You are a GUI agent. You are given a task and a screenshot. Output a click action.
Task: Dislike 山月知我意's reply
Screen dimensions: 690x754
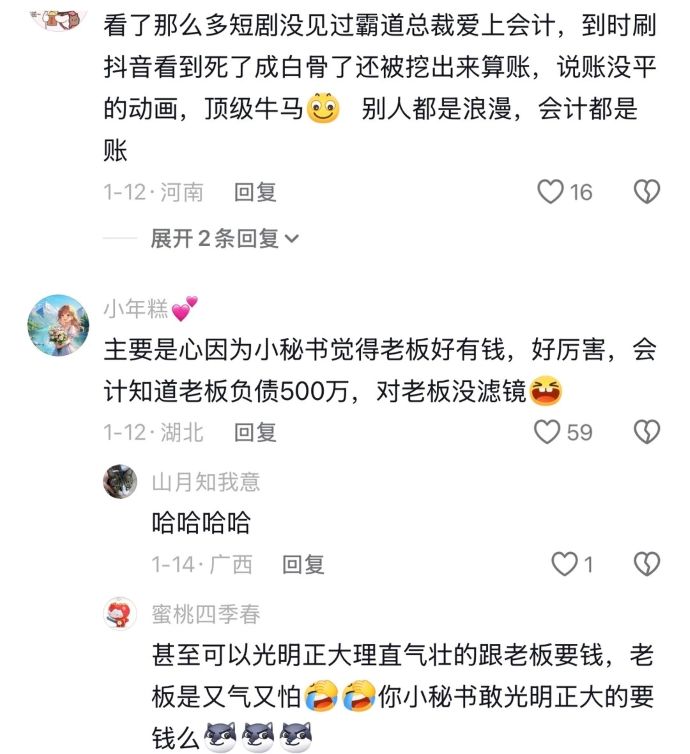pyautogui.click(x=648, y=565)
